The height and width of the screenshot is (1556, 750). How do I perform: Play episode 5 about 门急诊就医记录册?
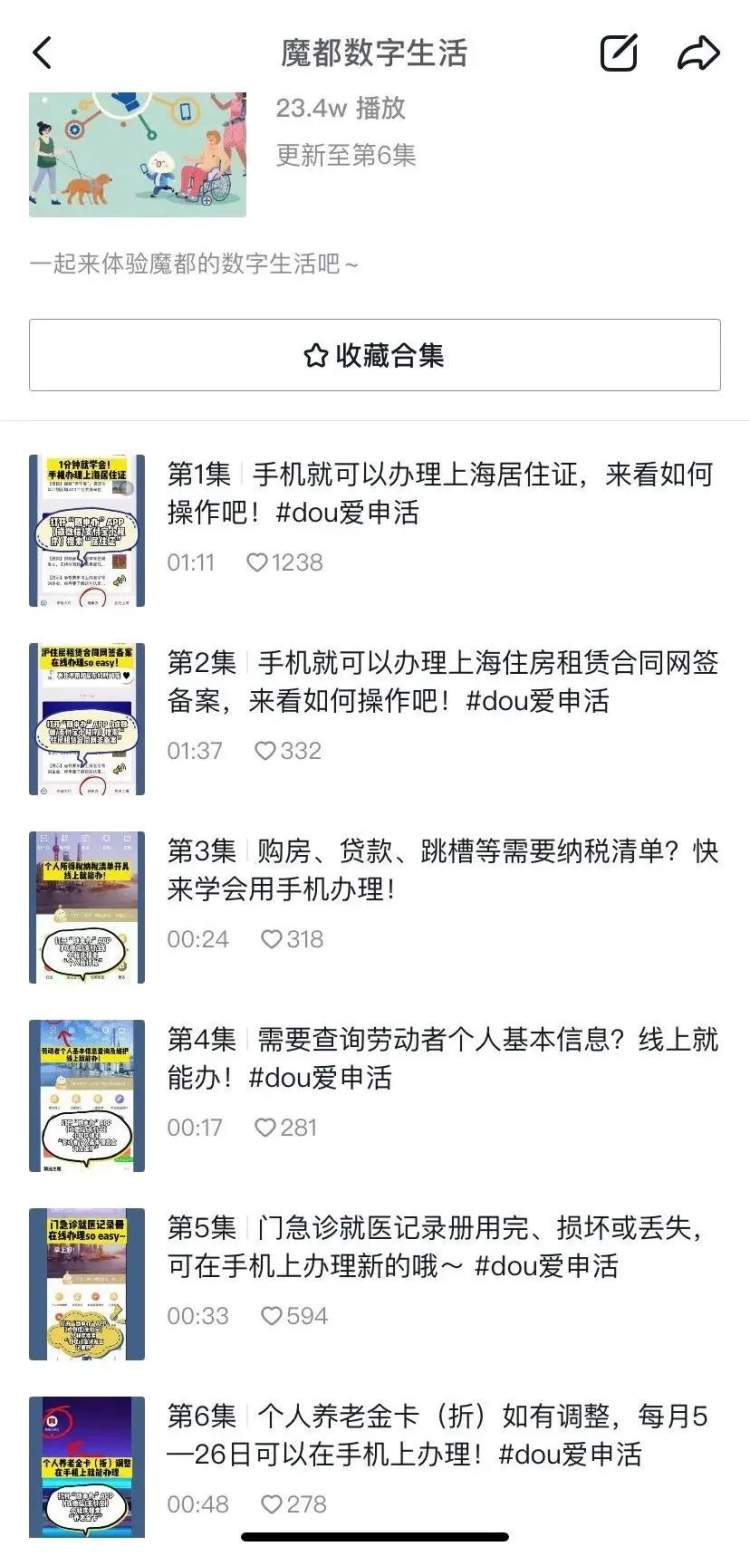375,1284
